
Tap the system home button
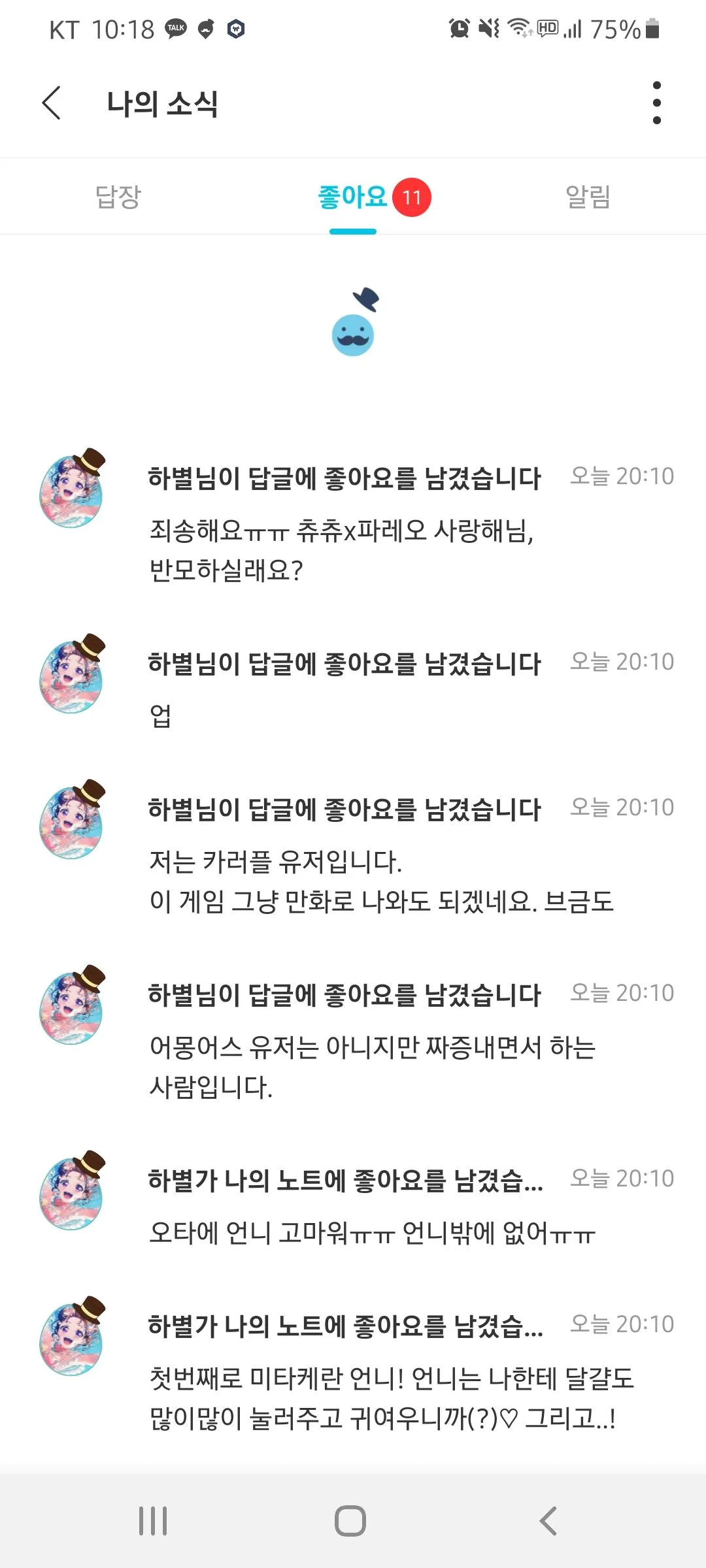click(350, 1521)
